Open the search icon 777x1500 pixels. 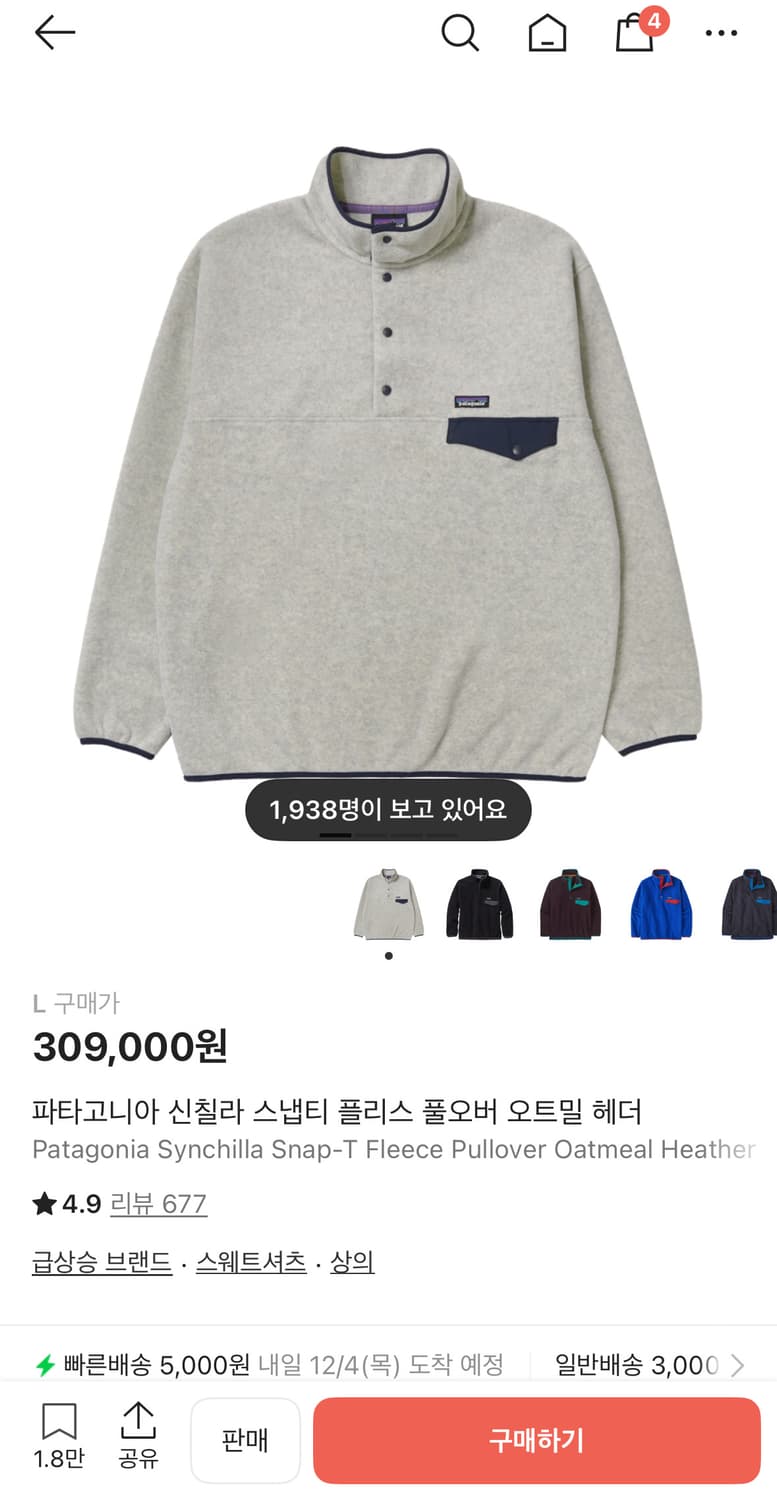460,32
